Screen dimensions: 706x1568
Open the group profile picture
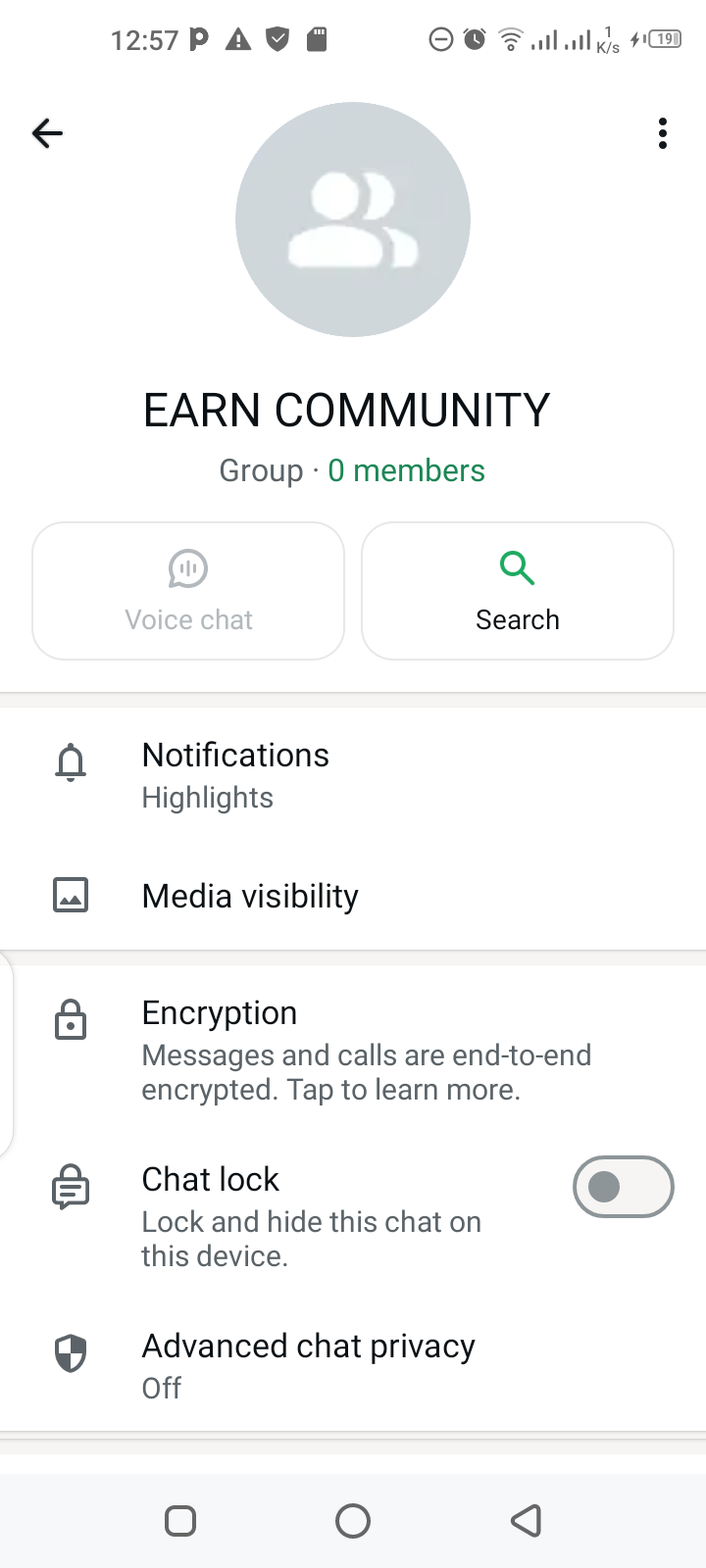click(353, 220)
